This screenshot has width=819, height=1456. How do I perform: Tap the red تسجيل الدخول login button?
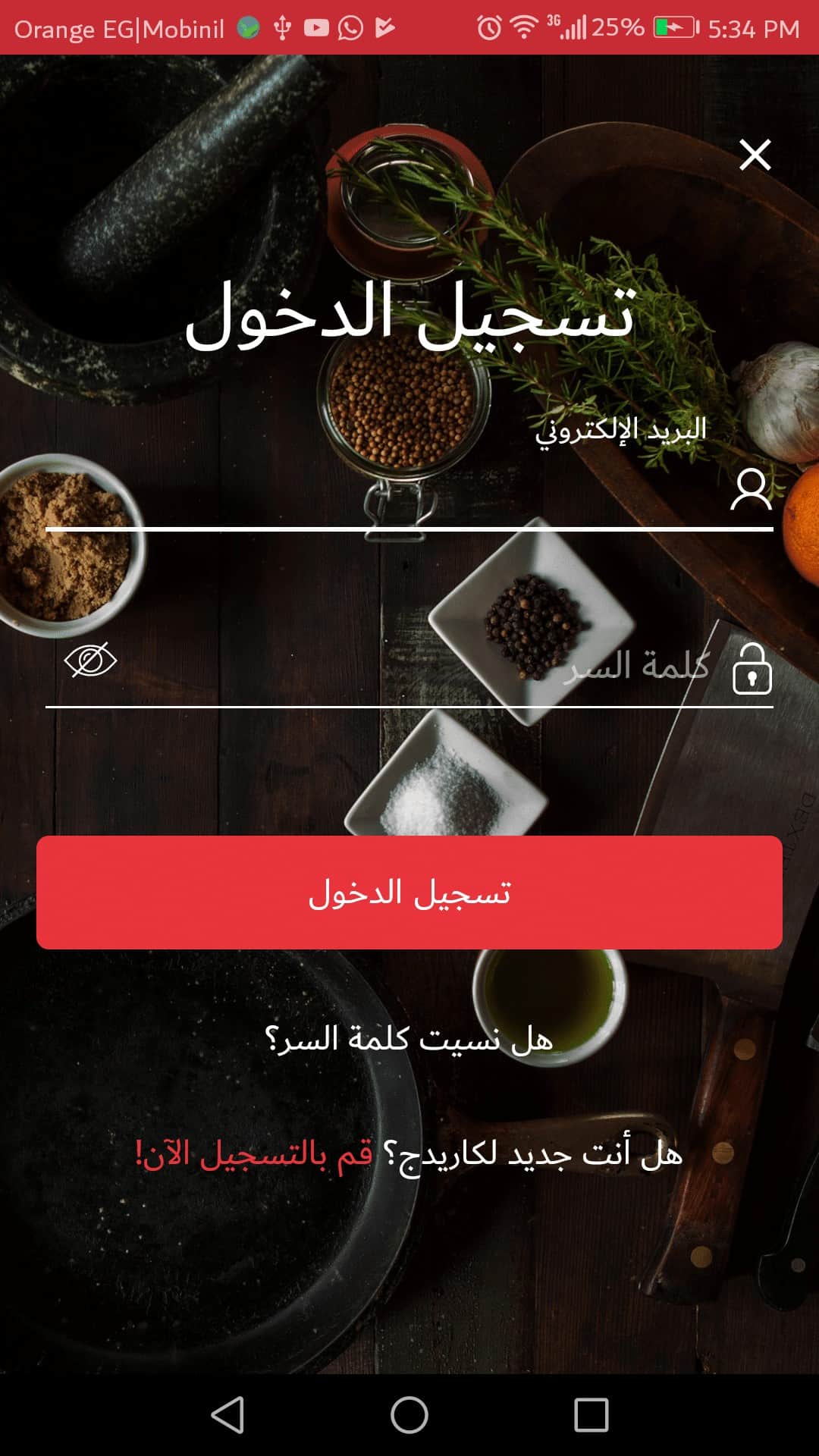tap(409, 893)
